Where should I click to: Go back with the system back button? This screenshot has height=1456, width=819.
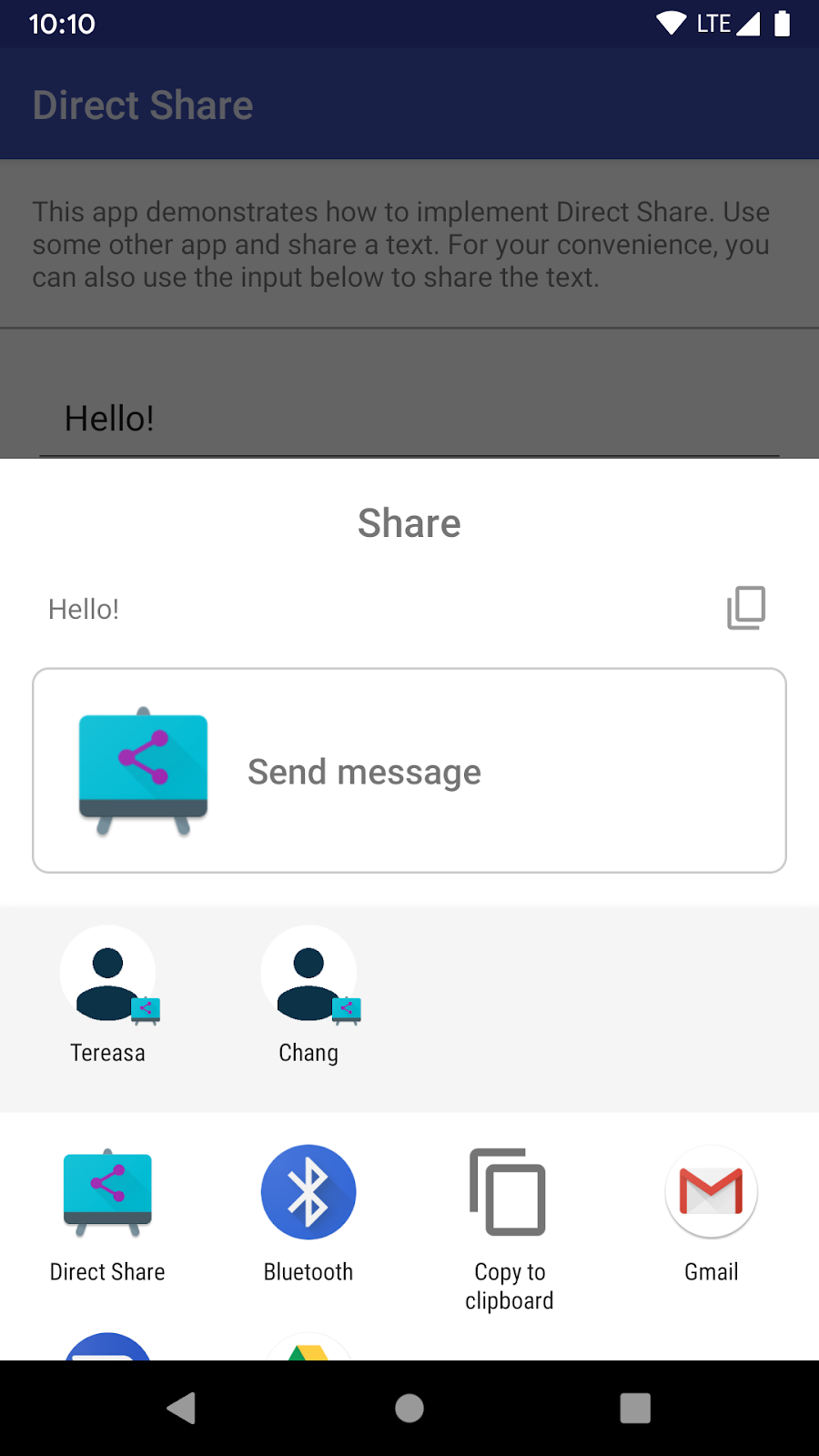coord(182,1408)
